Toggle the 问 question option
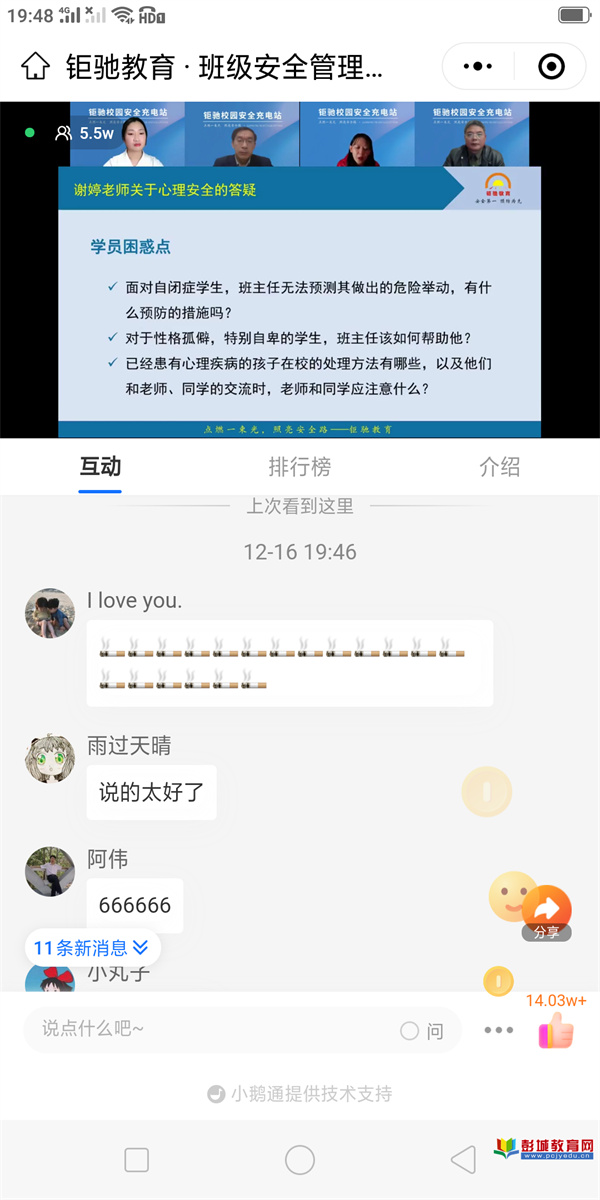Image resolution: width=600 pixels, height=1200 pixels. [x=421, y=1031]
